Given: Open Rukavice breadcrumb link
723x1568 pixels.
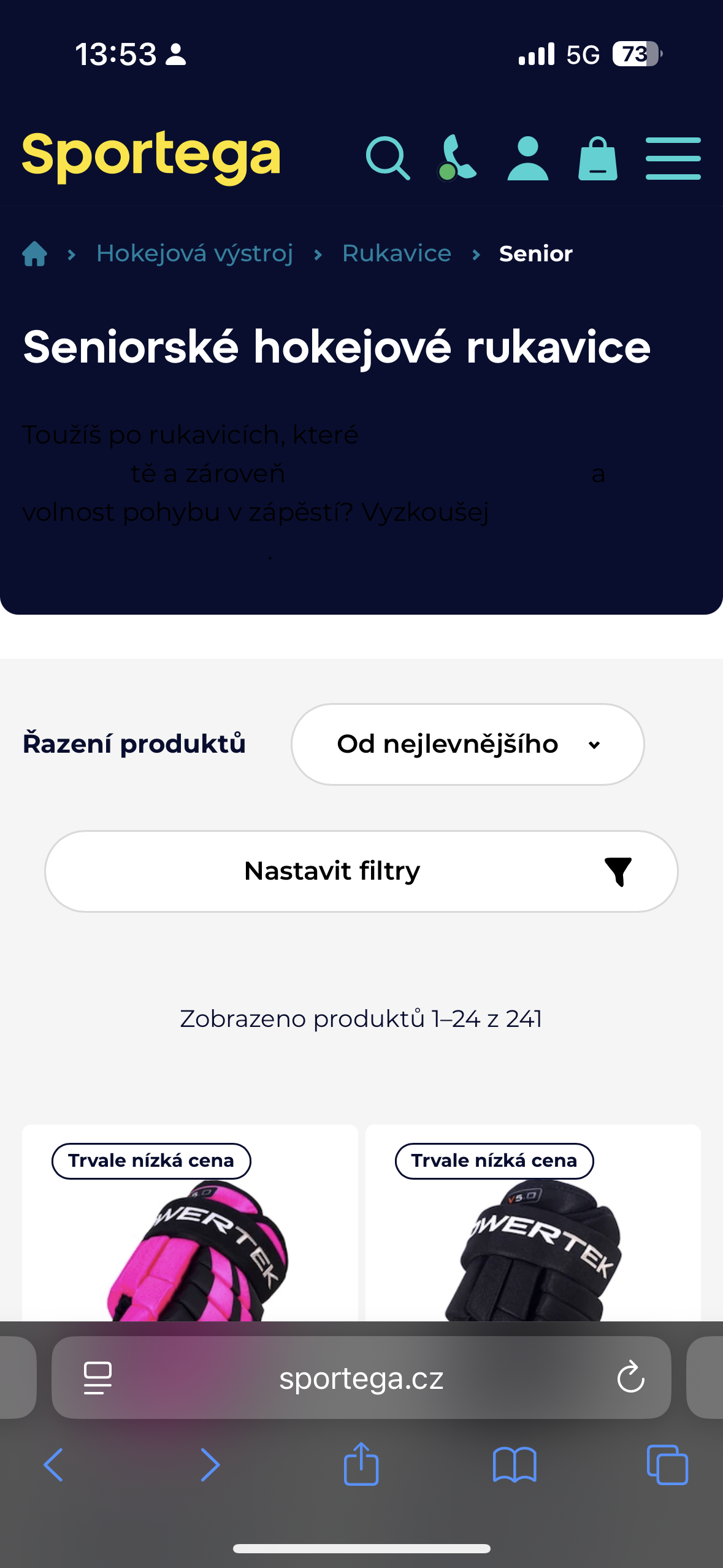Looking at the screenshot, I should [396, 253].
